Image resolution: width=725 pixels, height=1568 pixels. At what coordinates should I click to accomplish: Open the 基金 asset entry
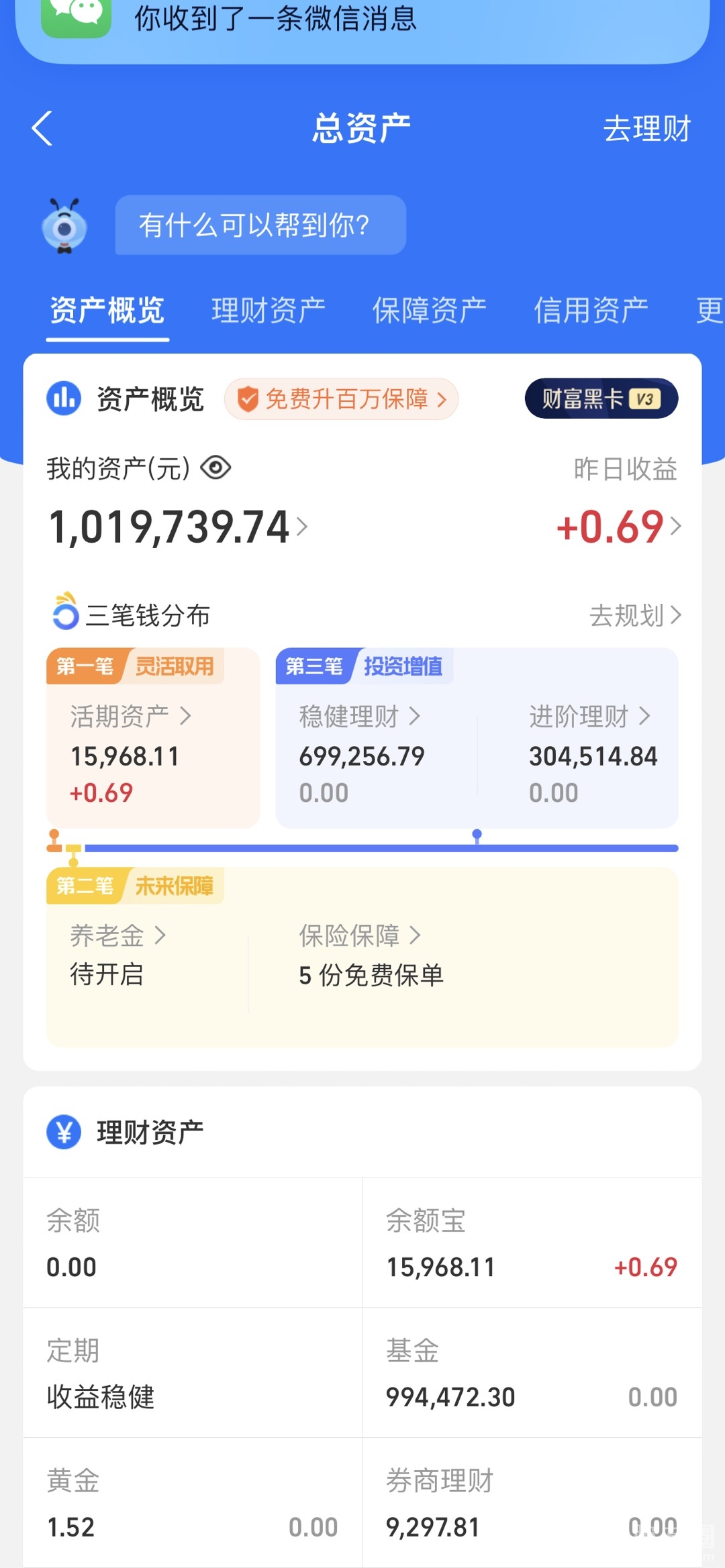[x=532, y=1373]
